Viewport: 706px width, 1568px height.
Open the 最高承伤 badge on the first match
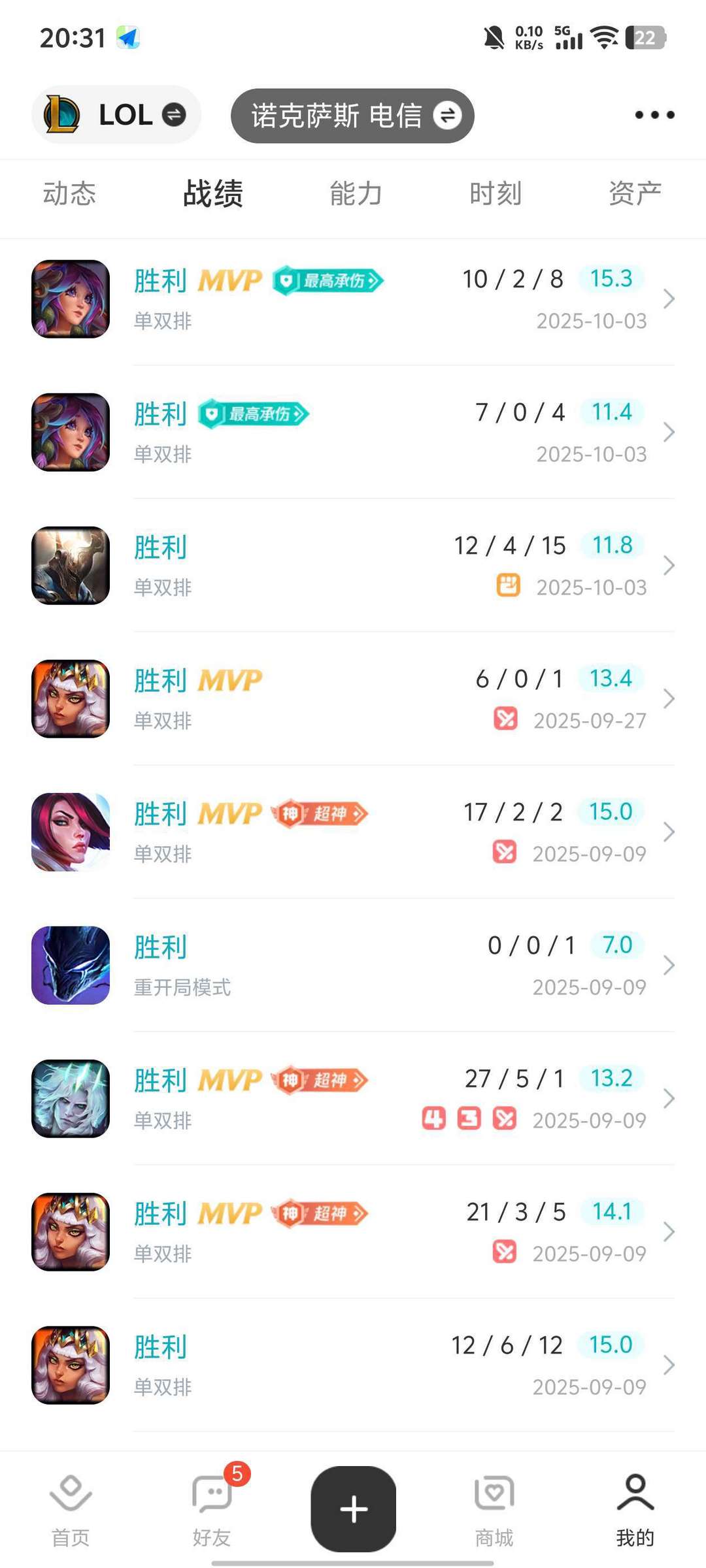(x=327, y=281)
